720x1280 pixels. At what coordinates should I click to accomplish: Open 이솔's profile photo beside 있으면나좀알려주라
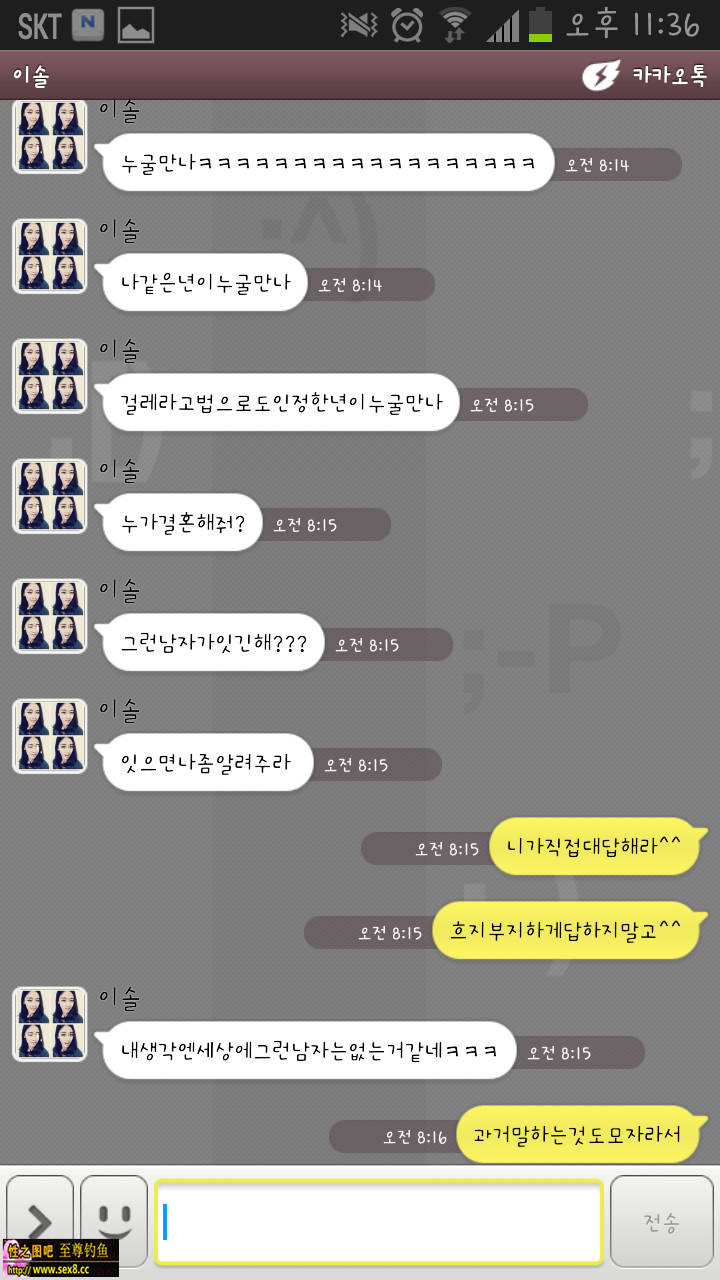[50, 736]
